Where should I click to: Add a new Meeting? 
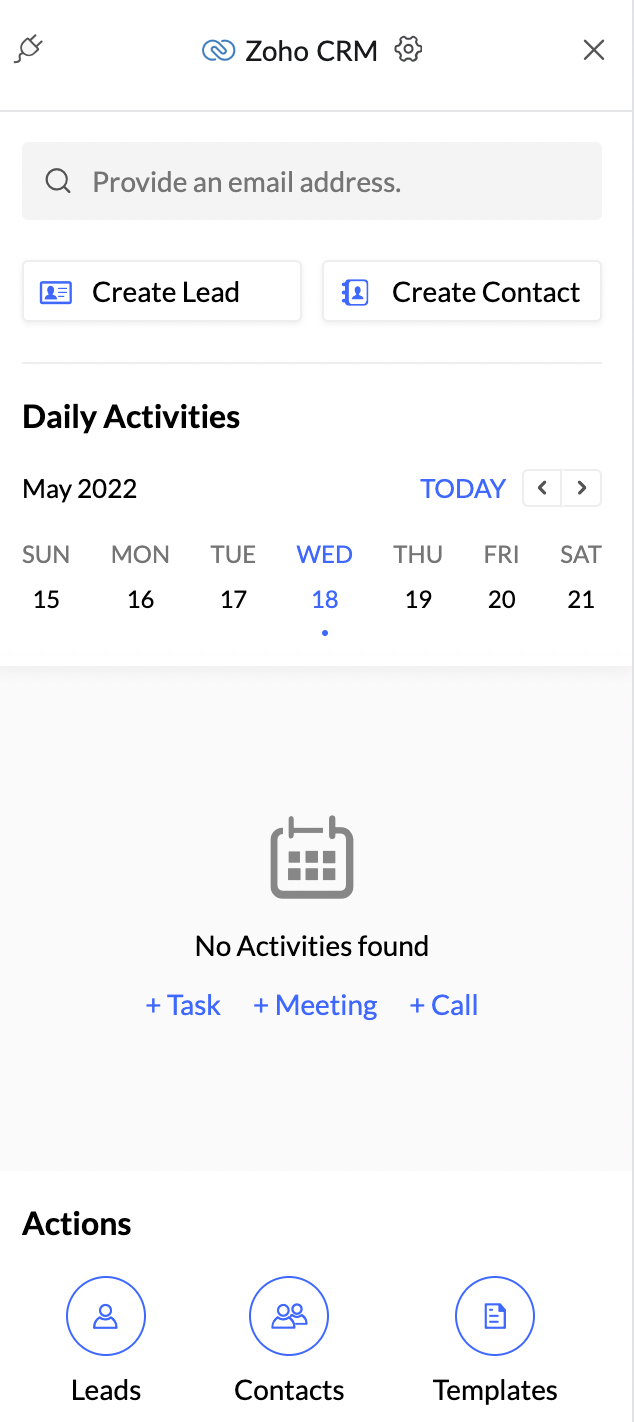pyautogui.click(x=315, y=1005)
